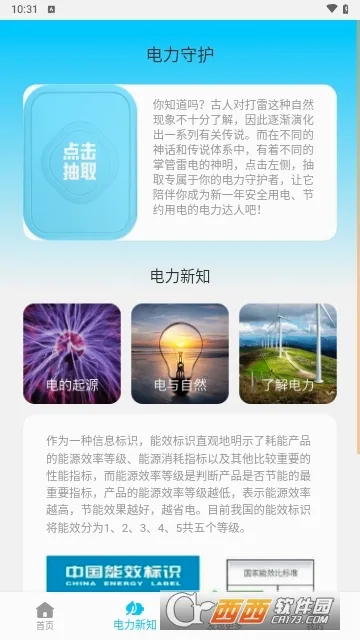This screenshot has width=360, height=640.
Task: Tap 点击抽取 to draw your guardian
Action: [x=80, y=162]
